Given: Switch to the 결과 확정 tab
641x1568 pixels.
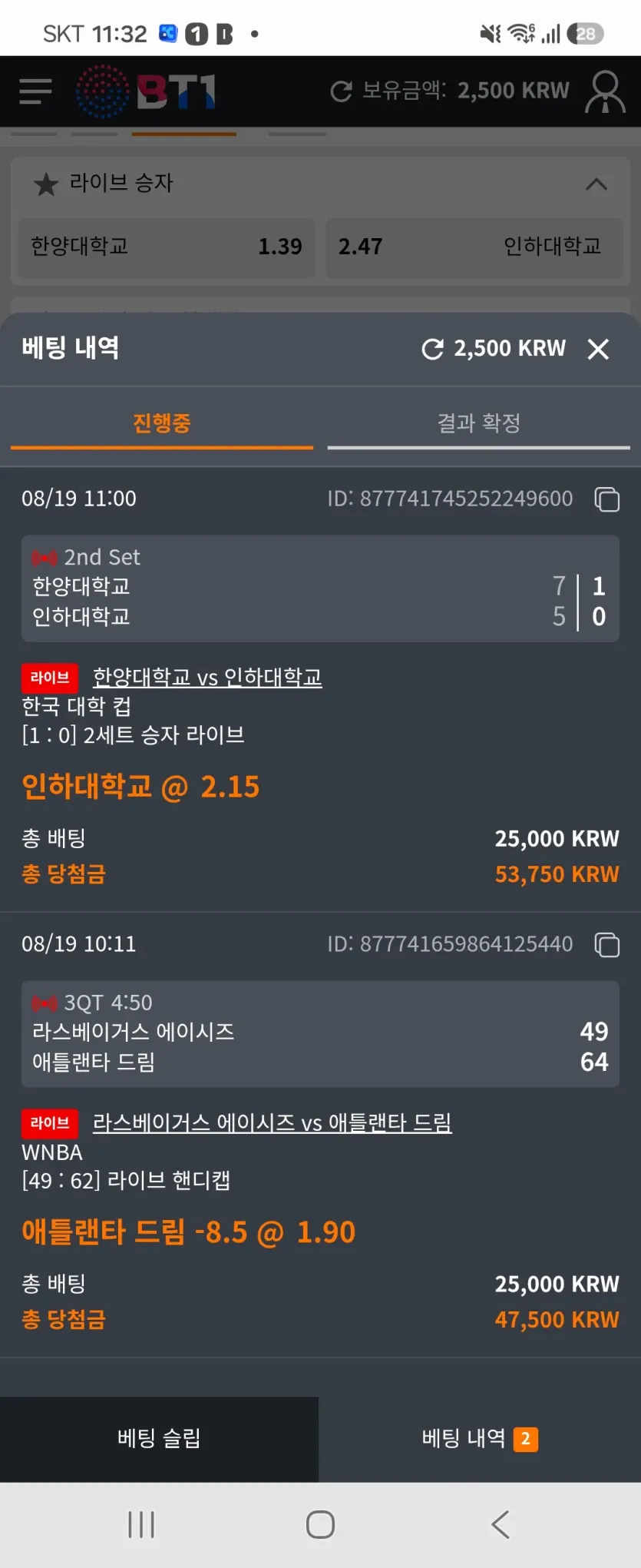Looking at the screenshot, I should tap(478, 423).
